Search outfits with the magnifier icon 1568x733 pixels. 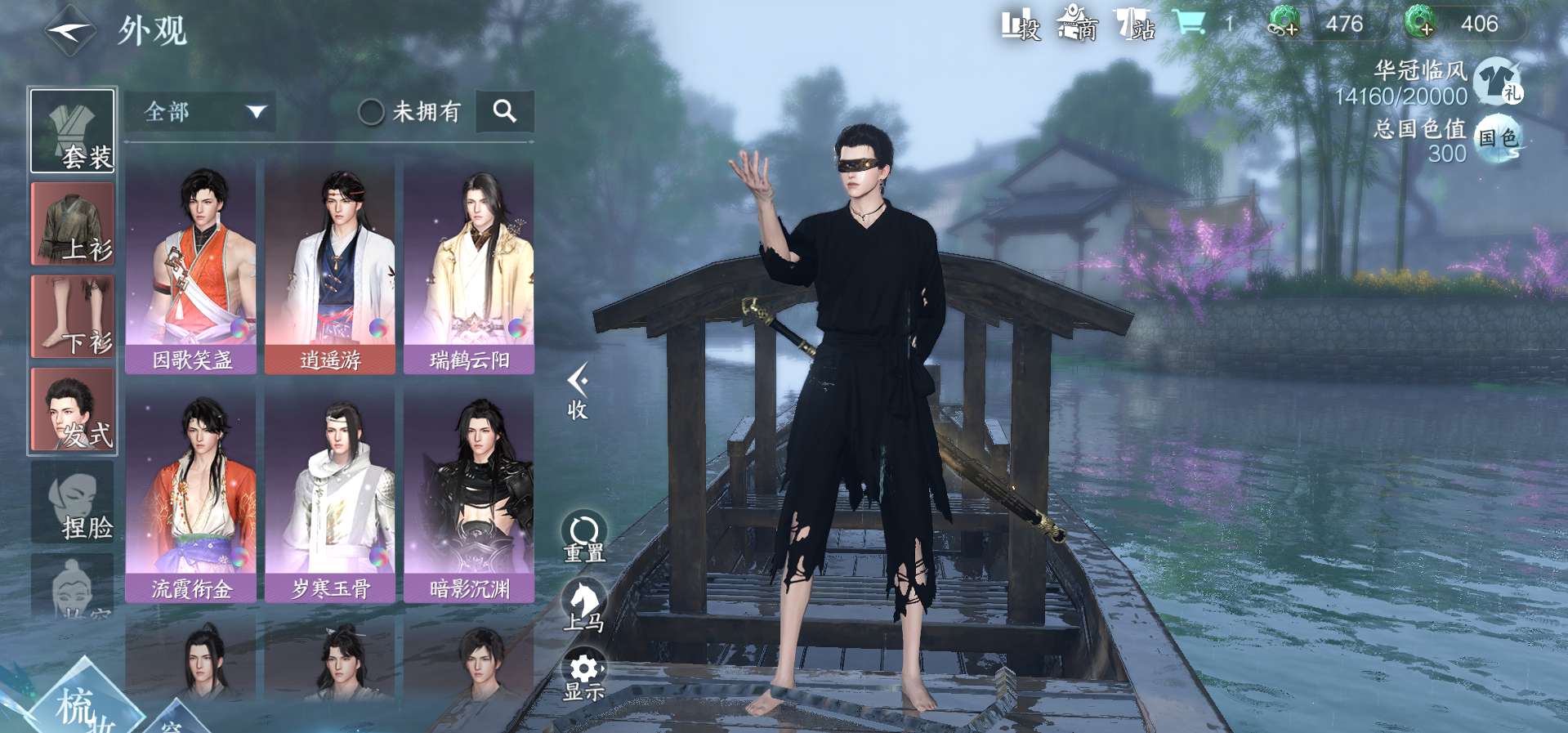pos(505,111)
